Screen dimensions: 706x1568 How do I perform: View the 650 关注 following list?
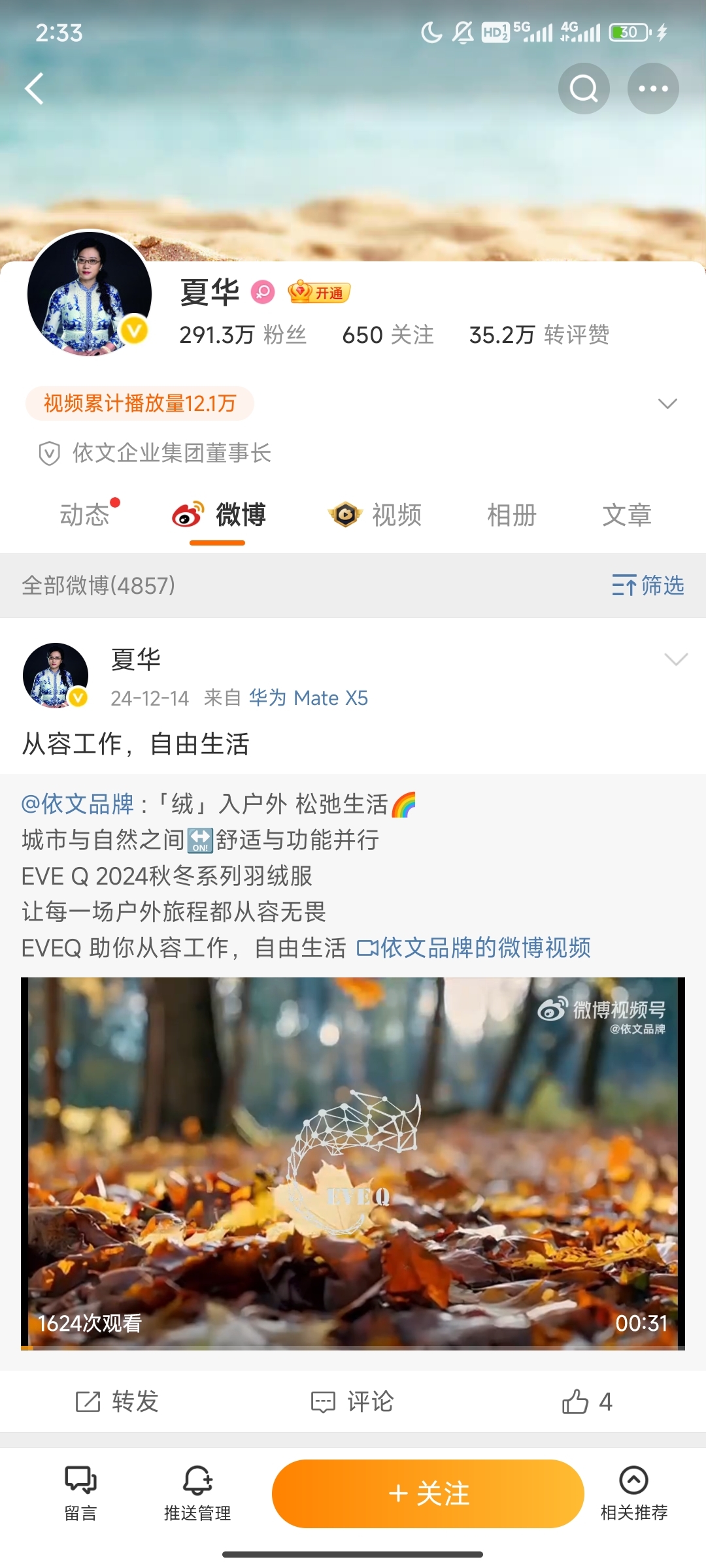(x=388, y=335)
